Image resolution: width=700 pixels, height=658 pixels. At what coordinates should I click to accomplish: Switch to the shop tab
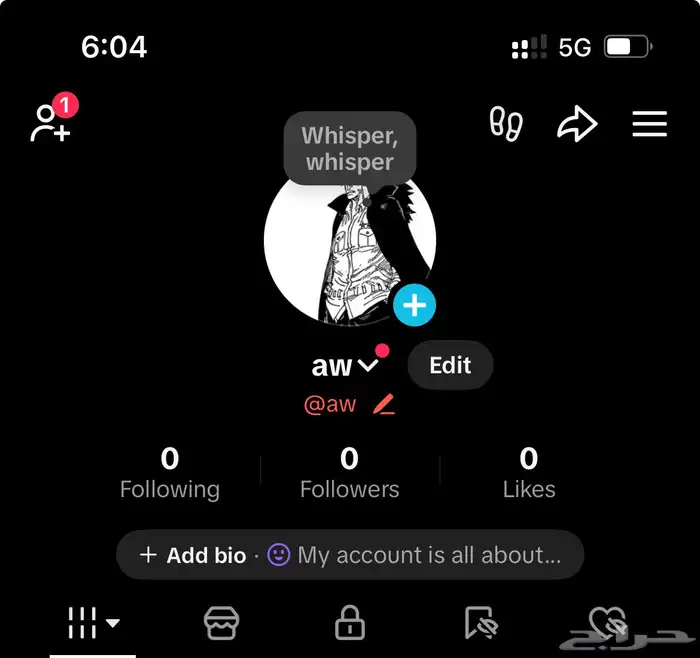(x=221, y=623)
